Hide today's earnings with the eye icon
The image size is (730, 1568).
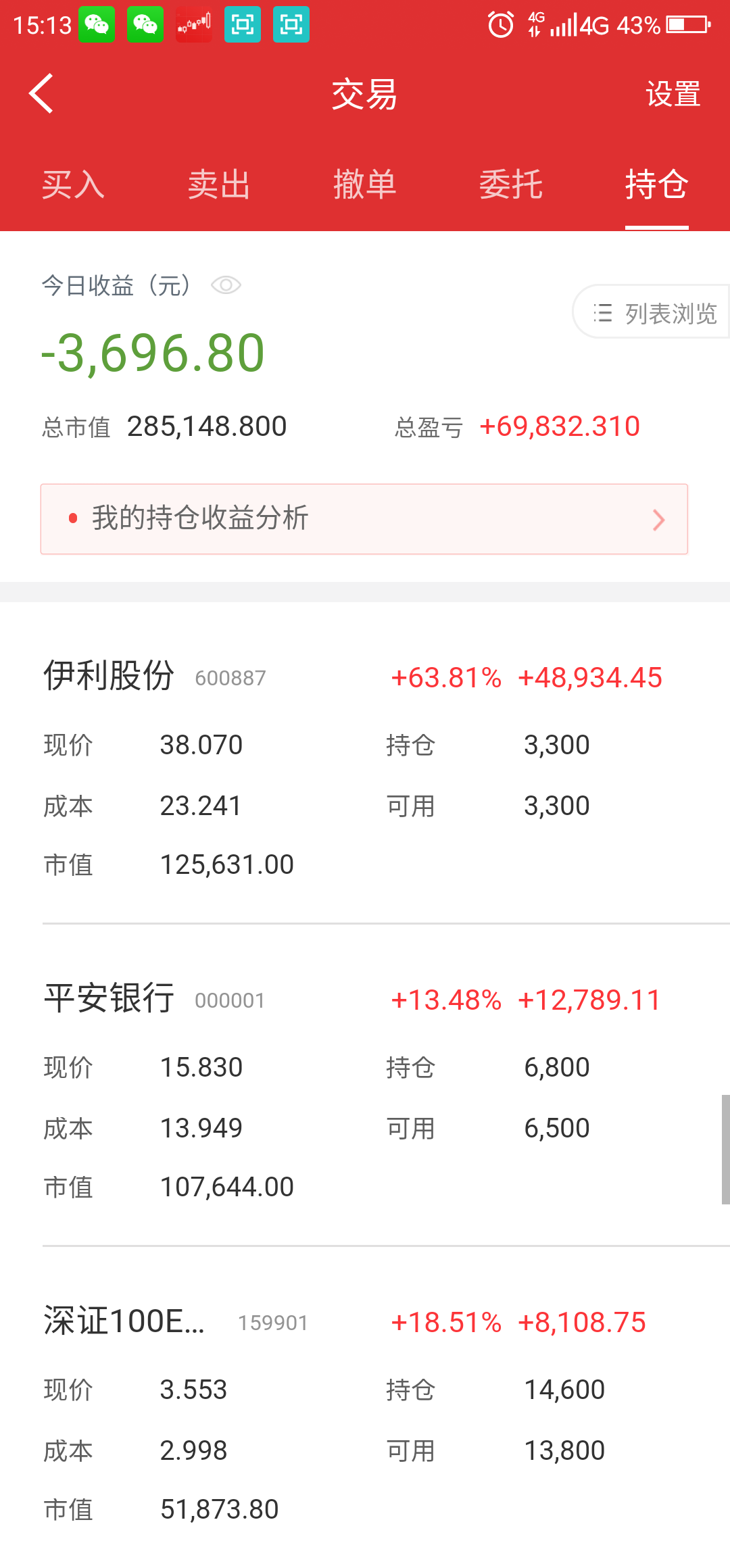[226, 285]
